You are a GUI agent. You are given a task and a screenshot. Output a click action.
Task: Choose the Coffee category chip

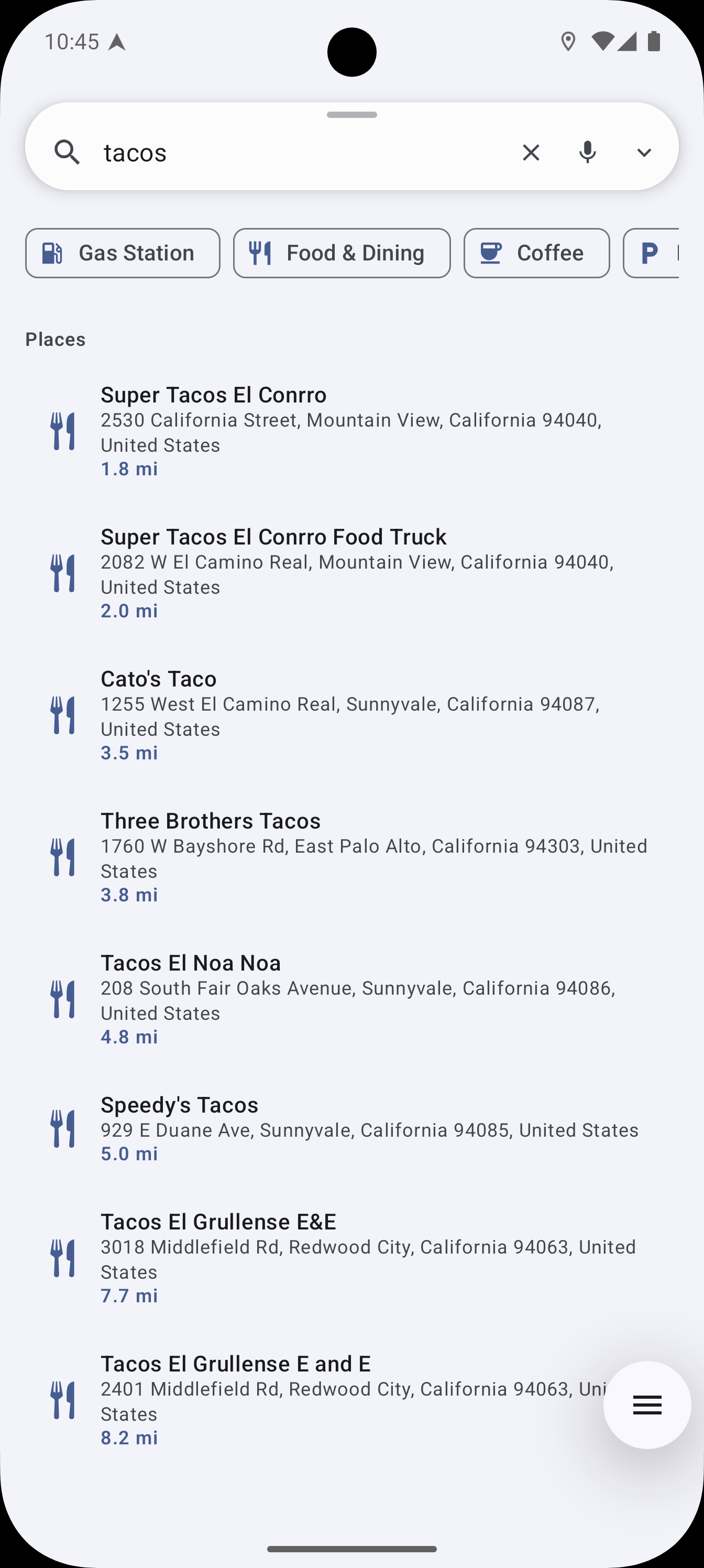[x=537, y=253]
